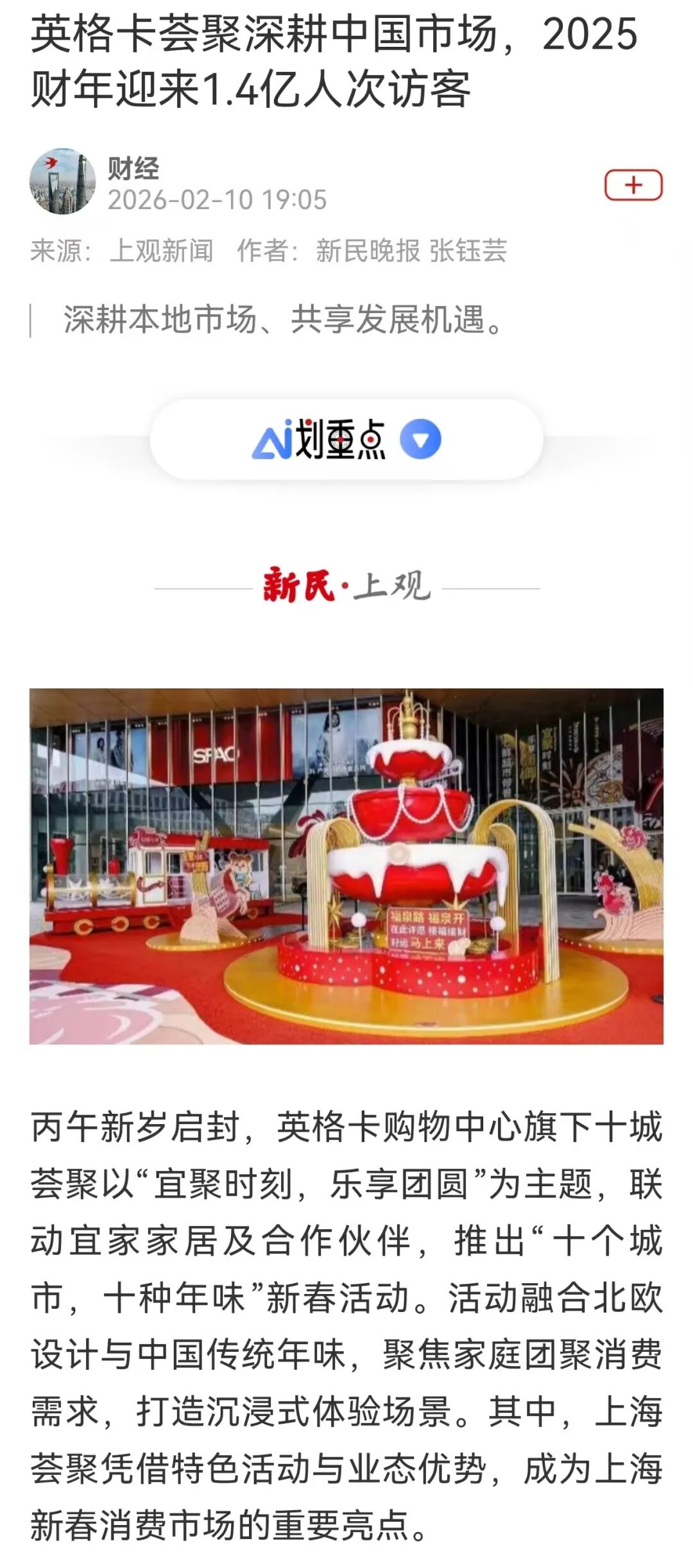This screenshot has width=693, height=1568.
Task: Open the 财经 author avatar
Action: pos(62,182)
